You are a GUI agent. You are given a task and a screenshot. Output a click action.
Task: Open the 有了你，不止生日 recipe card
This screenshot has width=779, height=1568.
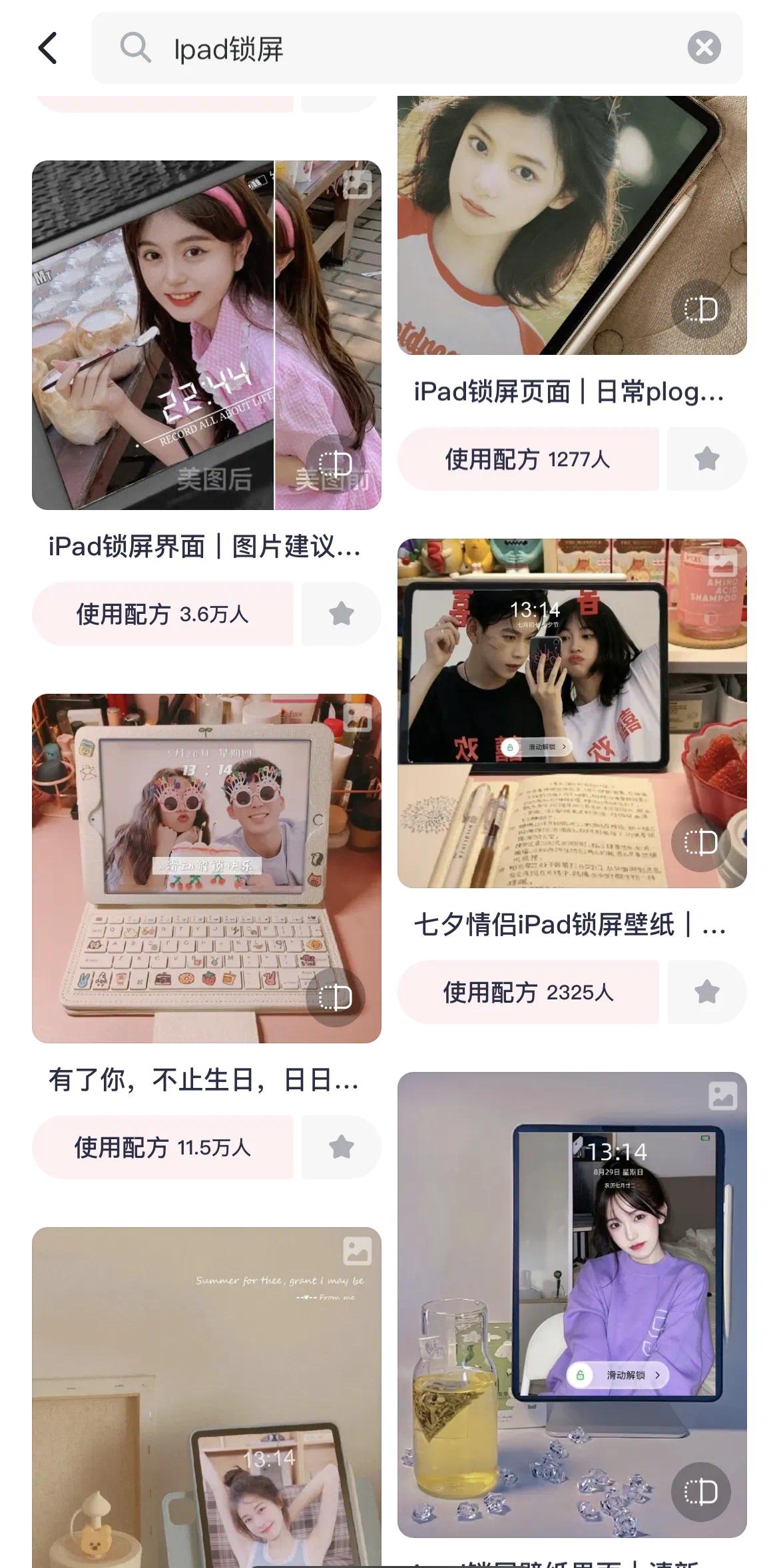(x=206, y=868)
